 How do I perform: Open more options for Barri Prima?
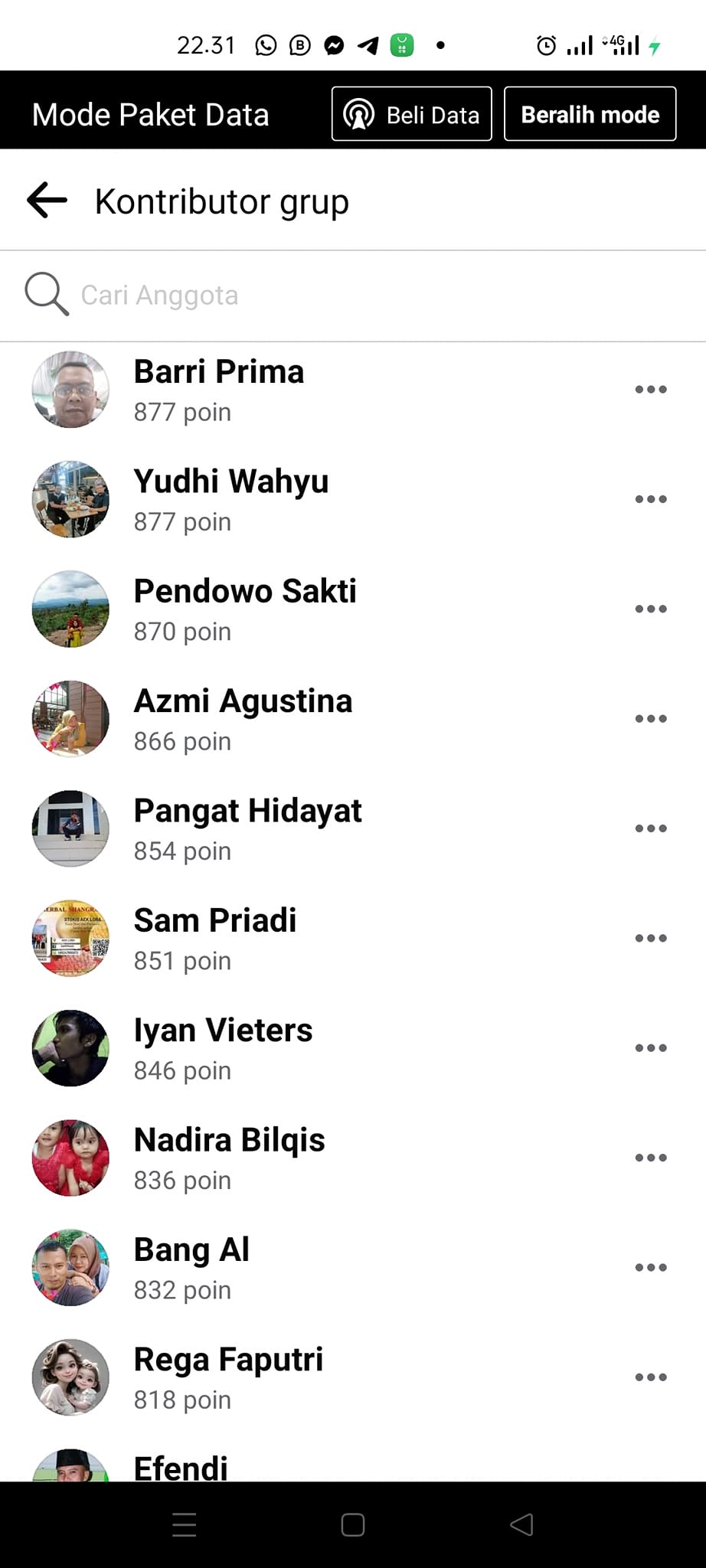[x=651, y=390]
